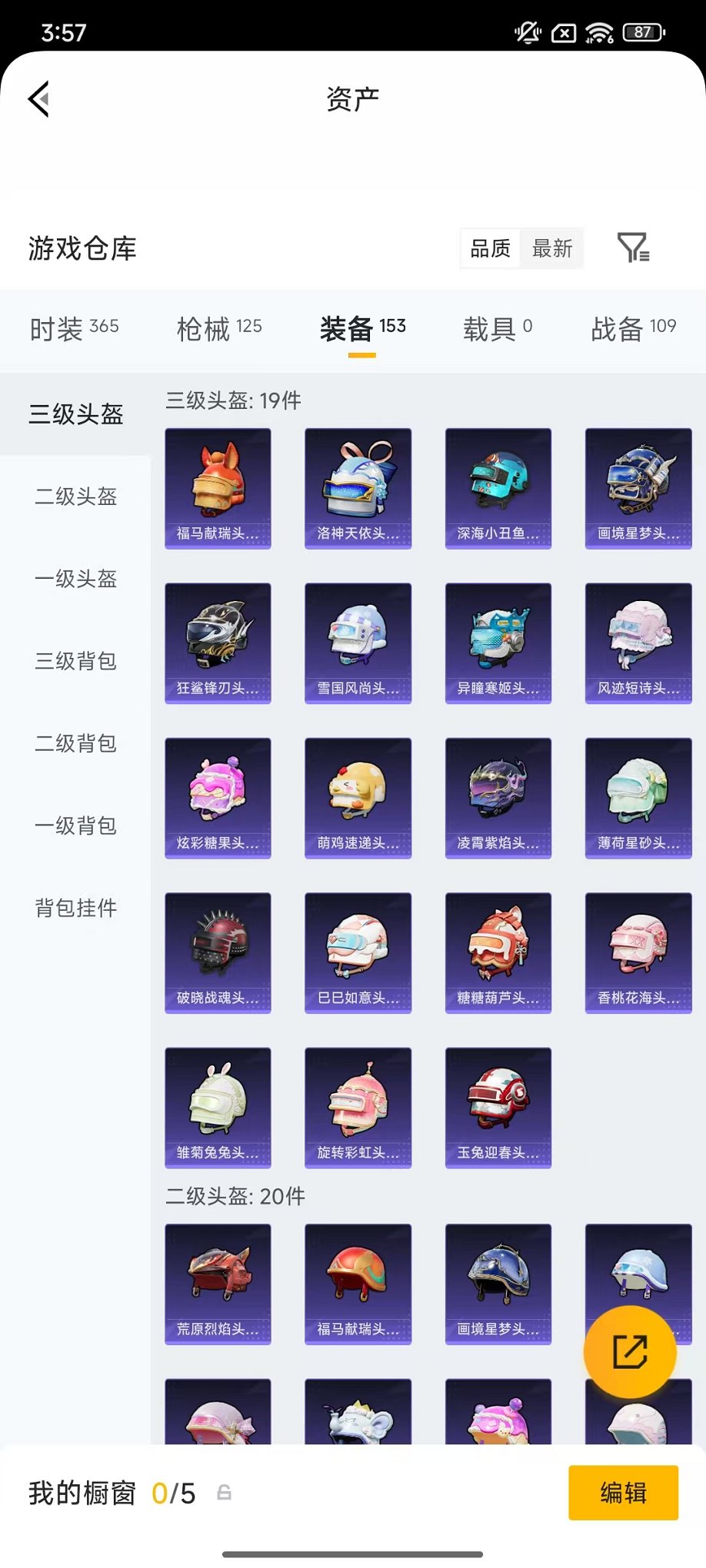
Task: Expand the 二级头盔 sidebar category
Action: click(74, 497)
